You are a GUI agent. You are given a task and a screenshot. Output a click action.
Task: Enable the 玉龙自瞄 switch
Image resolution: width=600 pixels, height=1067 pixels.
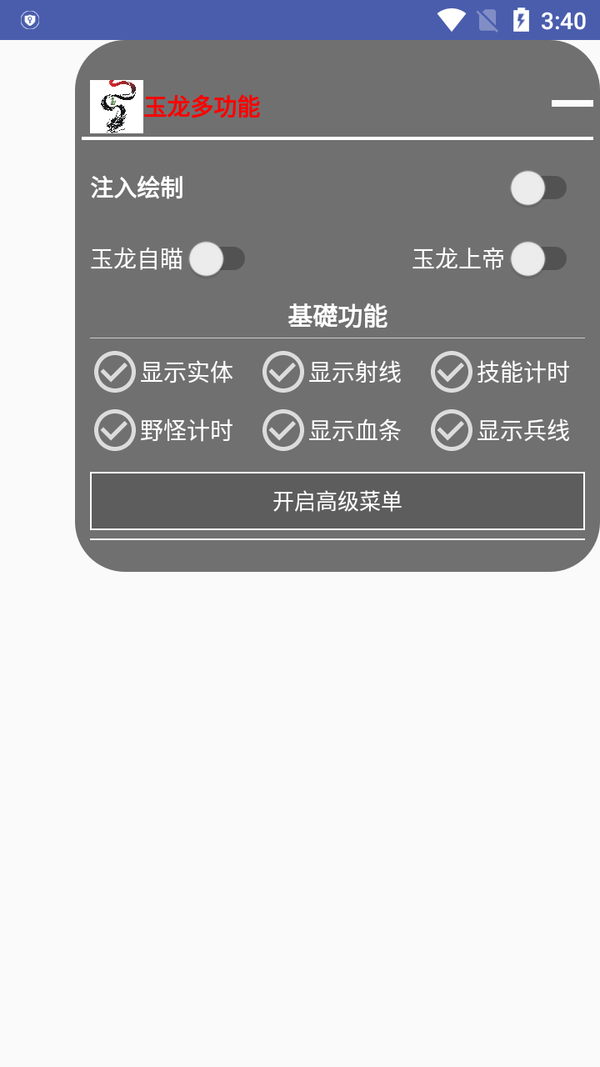(216, 259)
